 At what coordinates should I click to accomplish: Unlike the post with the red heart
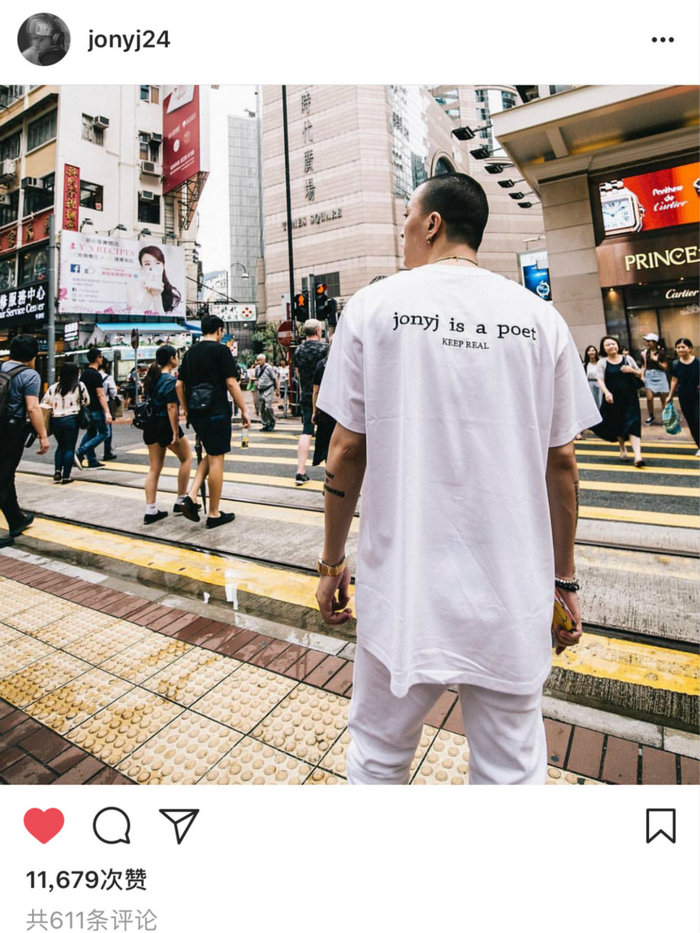tap(44, 826)
